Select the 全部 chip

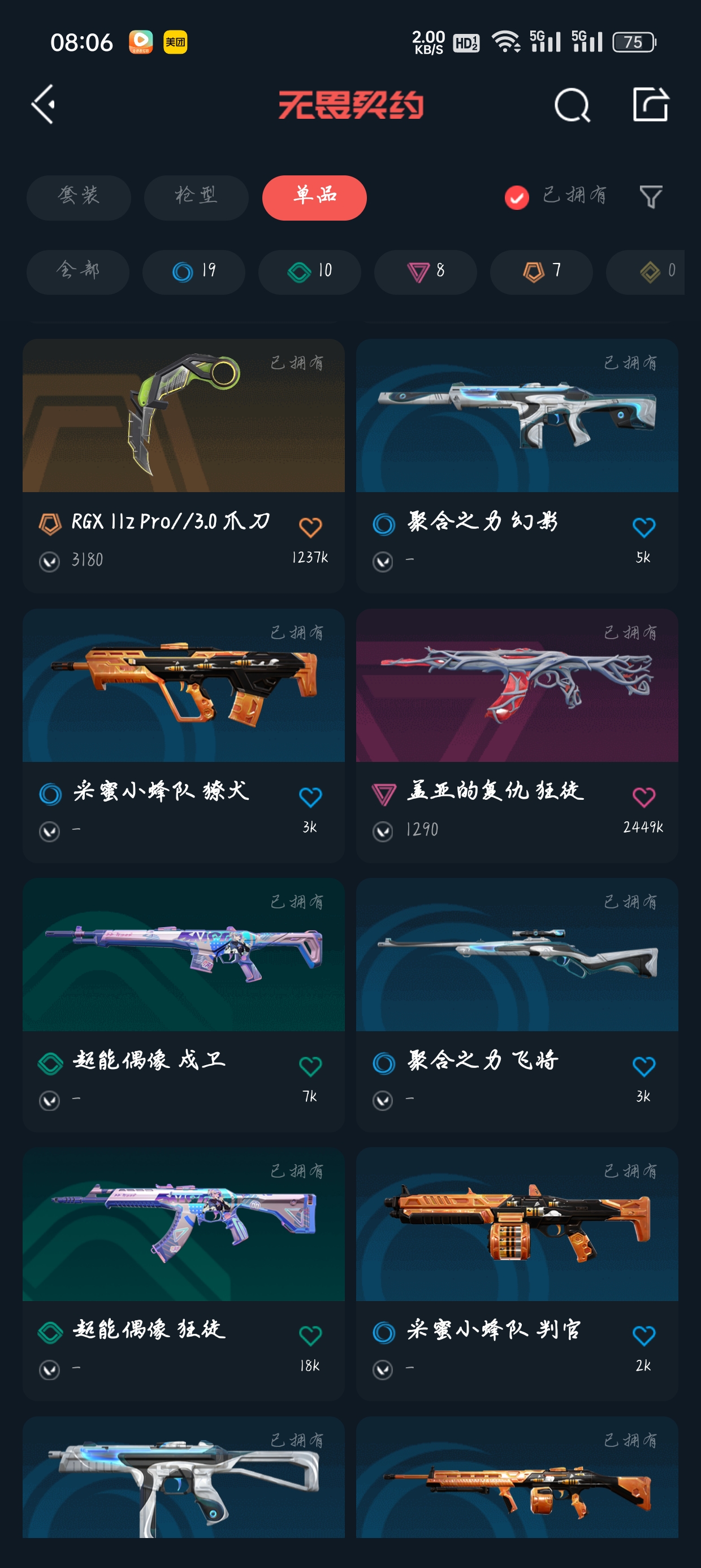tap(78, 272)
